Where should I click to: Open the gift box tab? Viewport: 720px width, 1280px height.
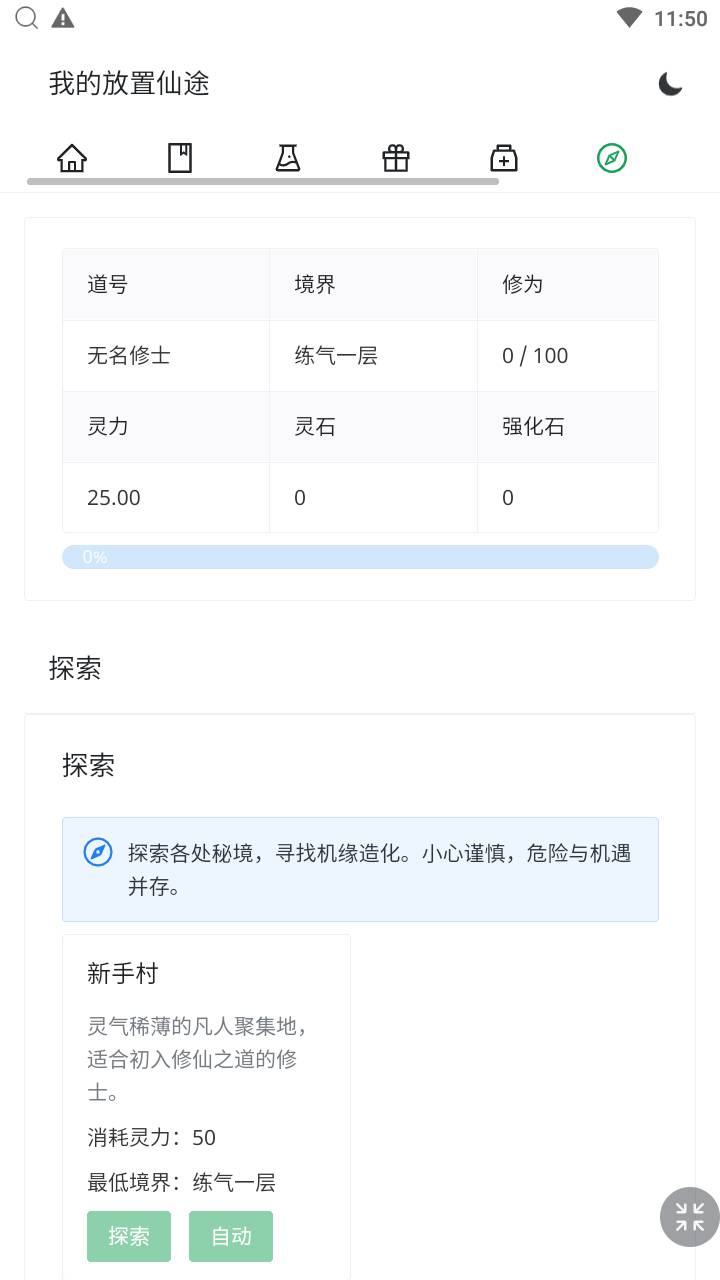[396, 158]
